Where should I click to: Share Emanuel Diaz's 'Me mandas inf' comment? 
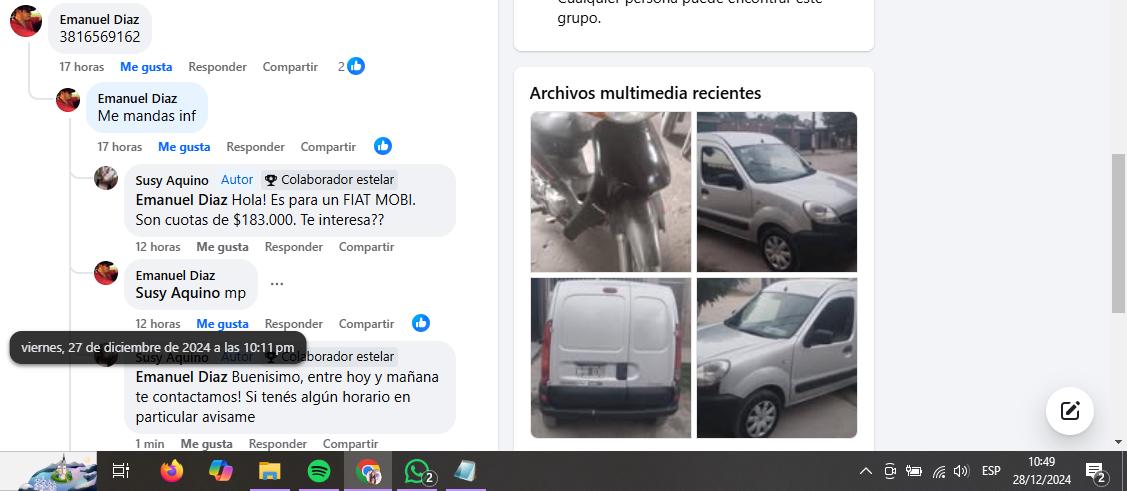click(x=328, y=147)
